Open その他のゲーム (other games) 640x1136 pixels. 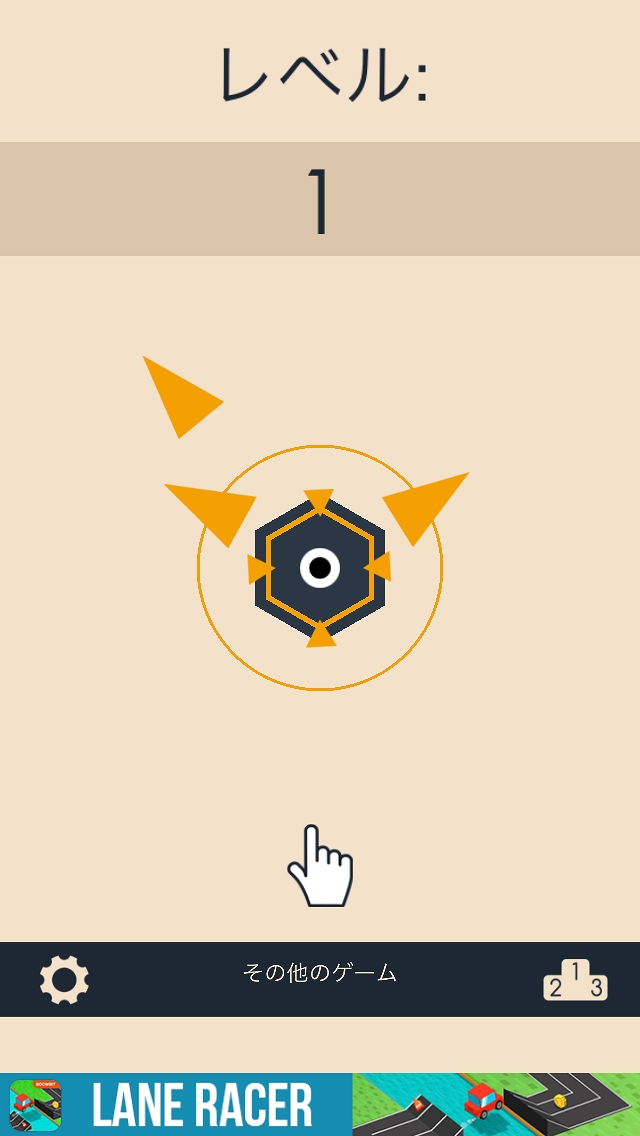tap(320, 972)
